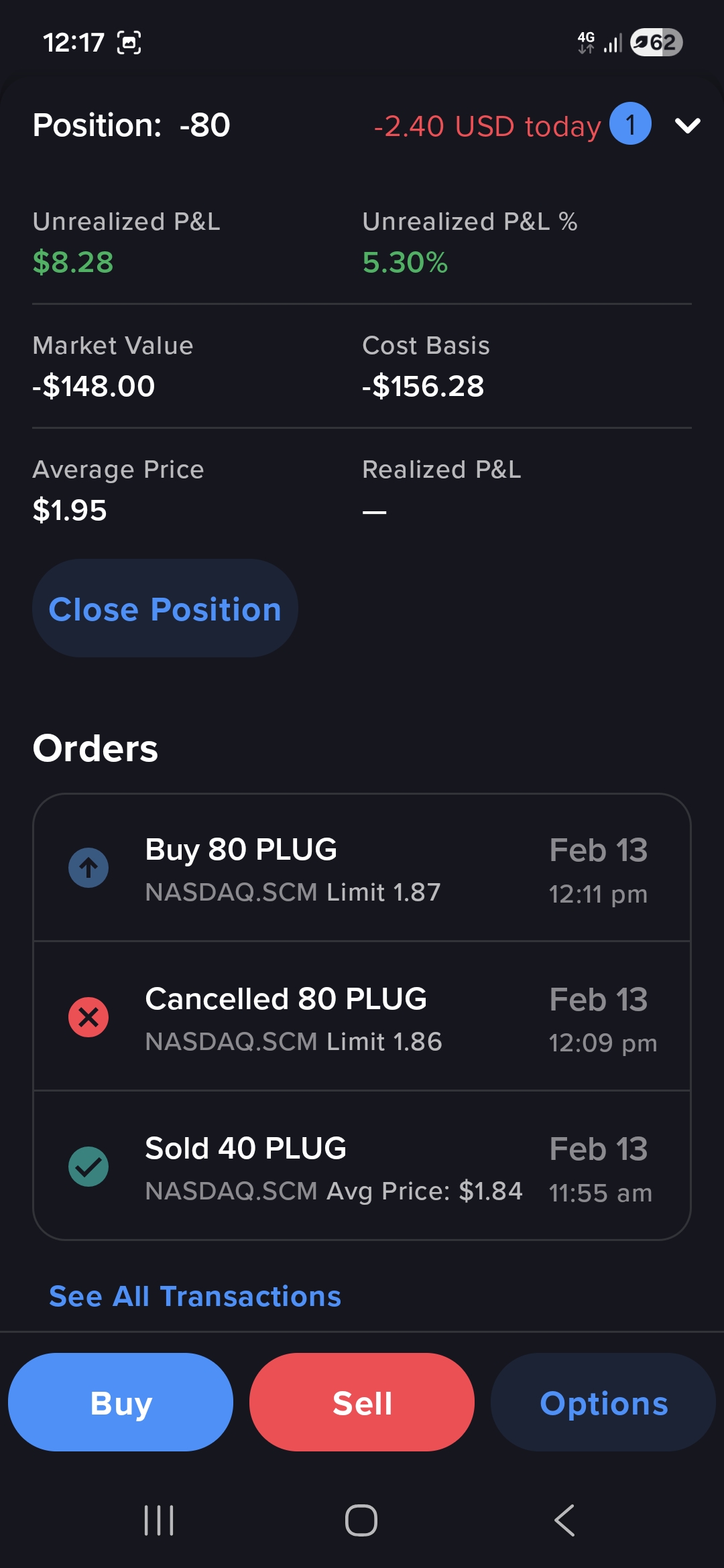Collapse the position details chevron
724x1568 pixels.
pyautogui.click(x=688, y=125)
